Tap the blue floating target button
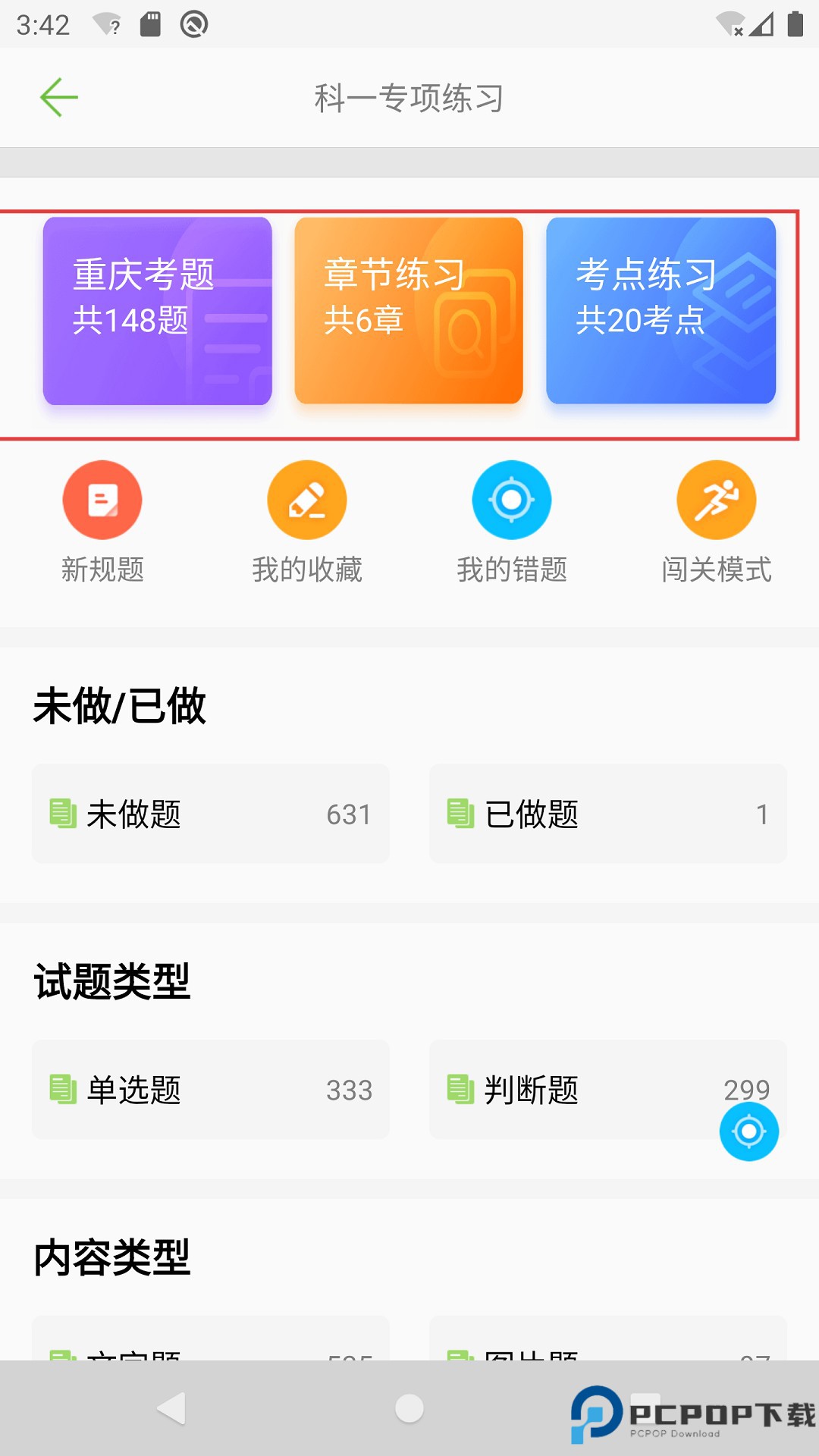The width and height of the screenshot is (819, 1456). (x=749, y=1131)
